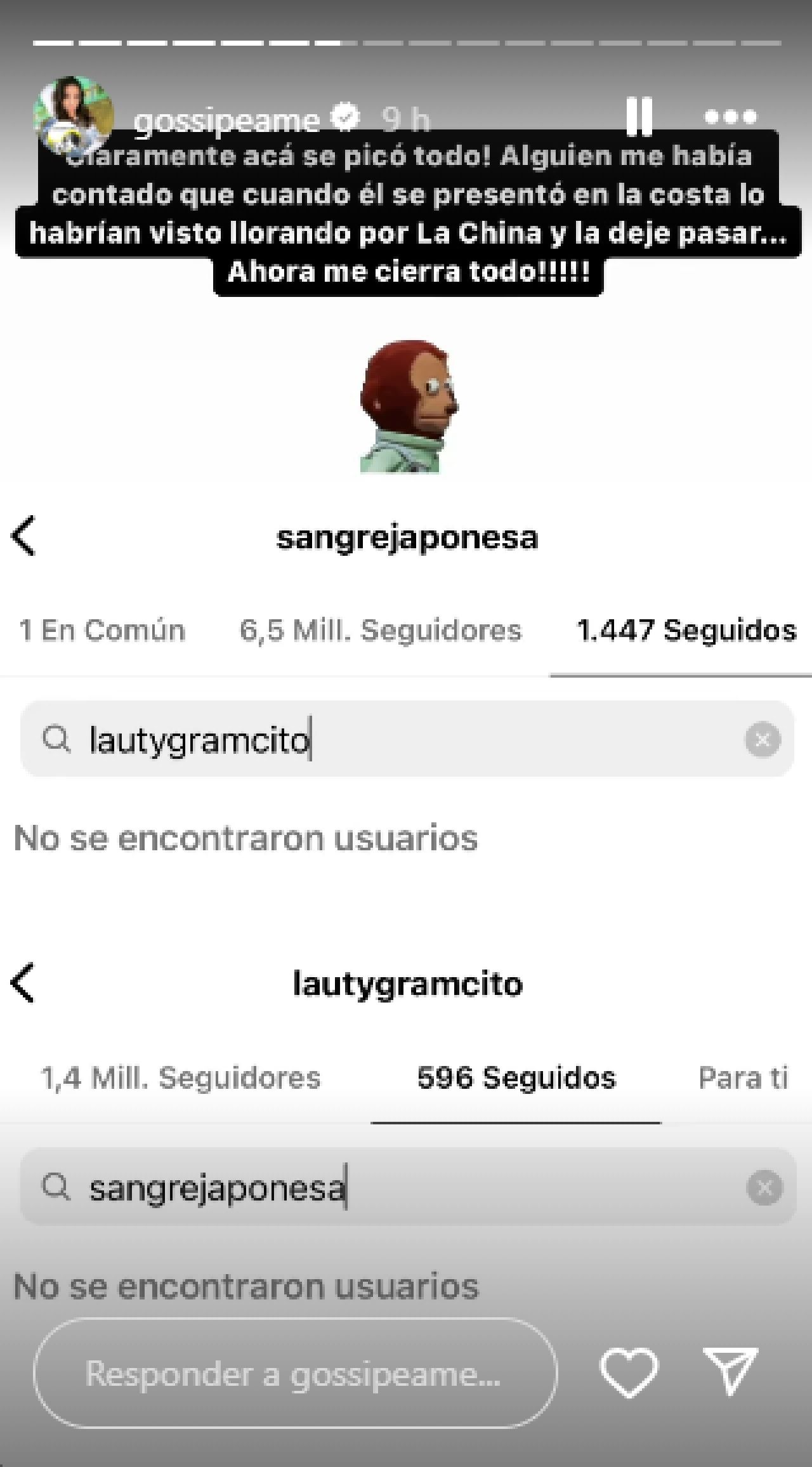Open gossipeame's profile picture
Viewport: 812px width, 1467px height.
tap(74, 114)
